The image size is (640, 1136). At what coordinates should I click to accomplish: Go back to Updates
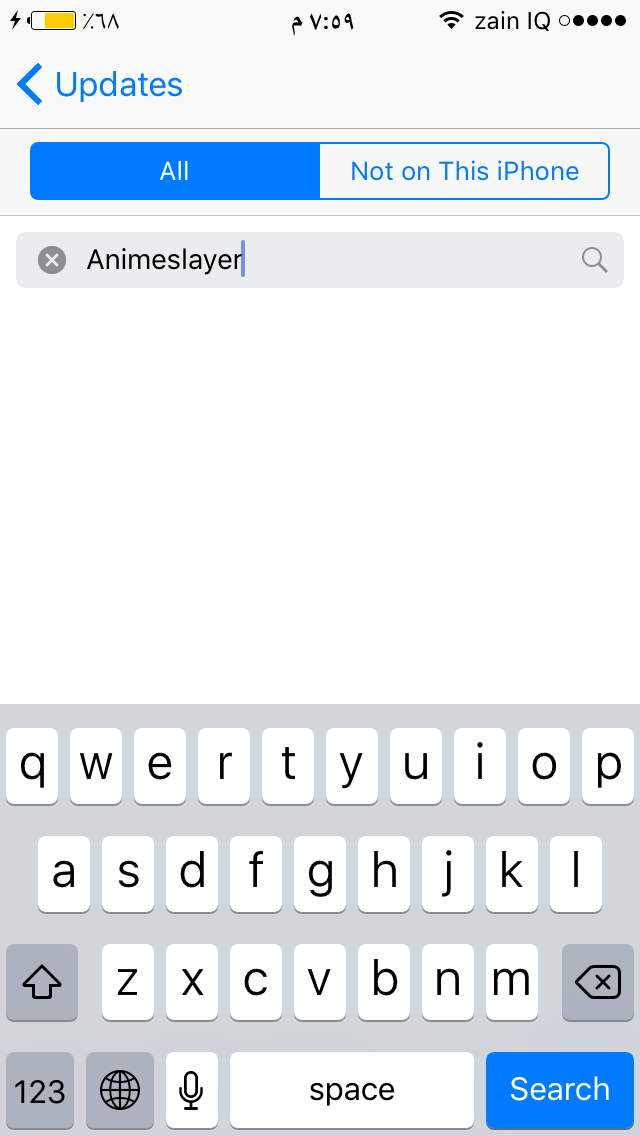tap(100, 85)
